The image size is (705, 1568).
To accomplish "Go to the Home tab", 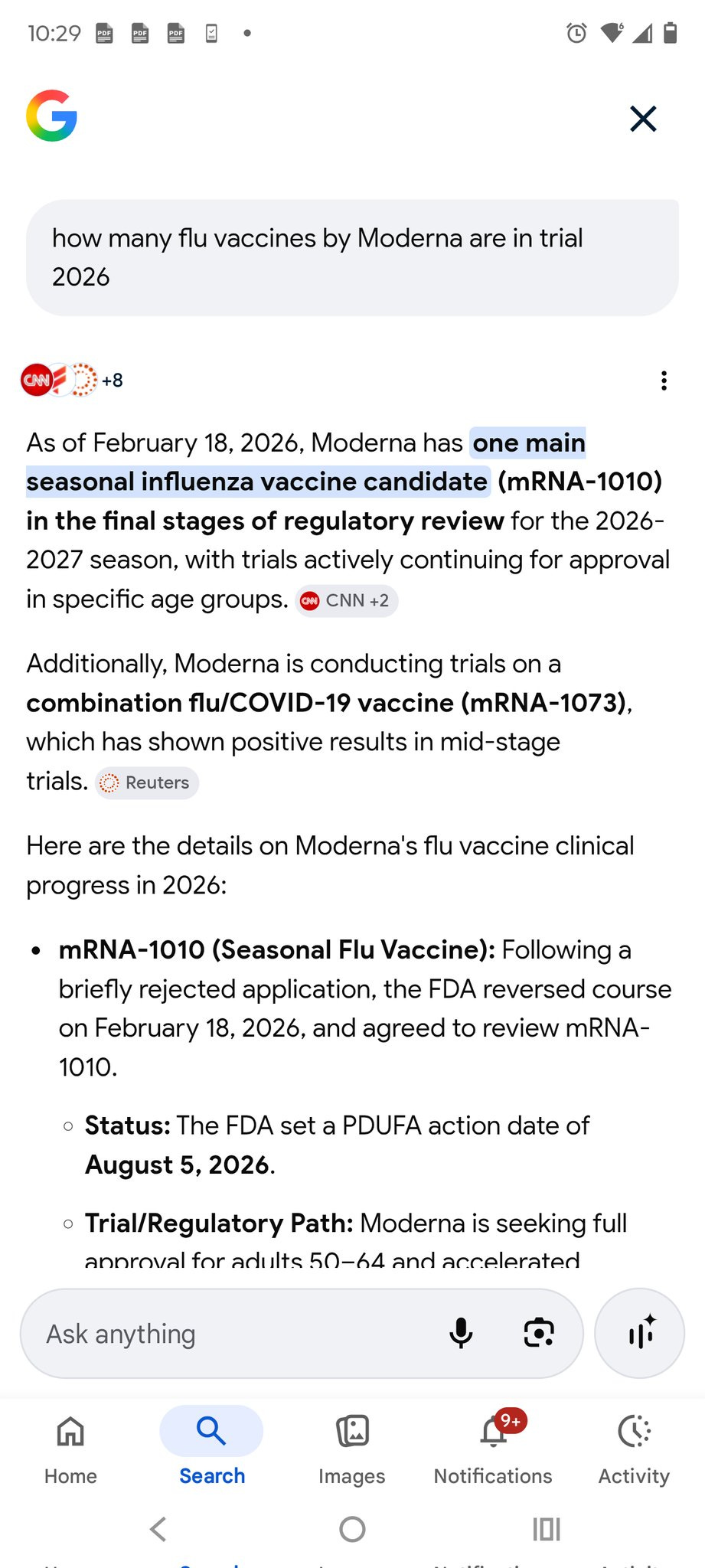I will (70, 1447).
